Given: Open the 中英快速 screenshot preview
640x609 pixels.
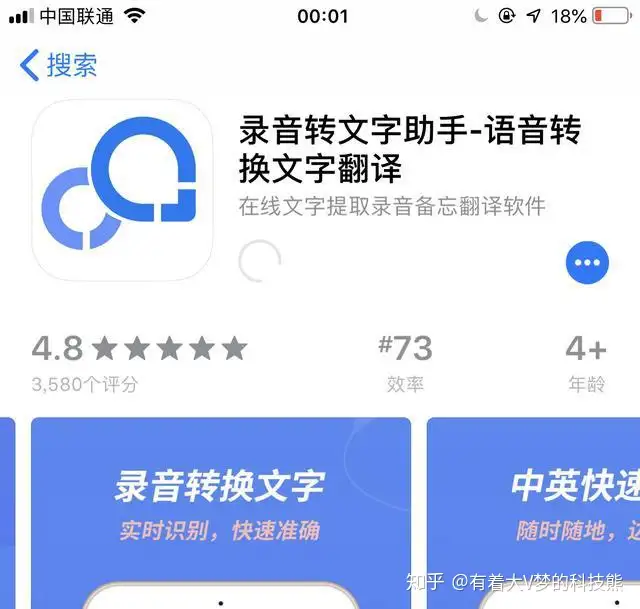Looking at the screenshot, I should click(x=535, y=510).
